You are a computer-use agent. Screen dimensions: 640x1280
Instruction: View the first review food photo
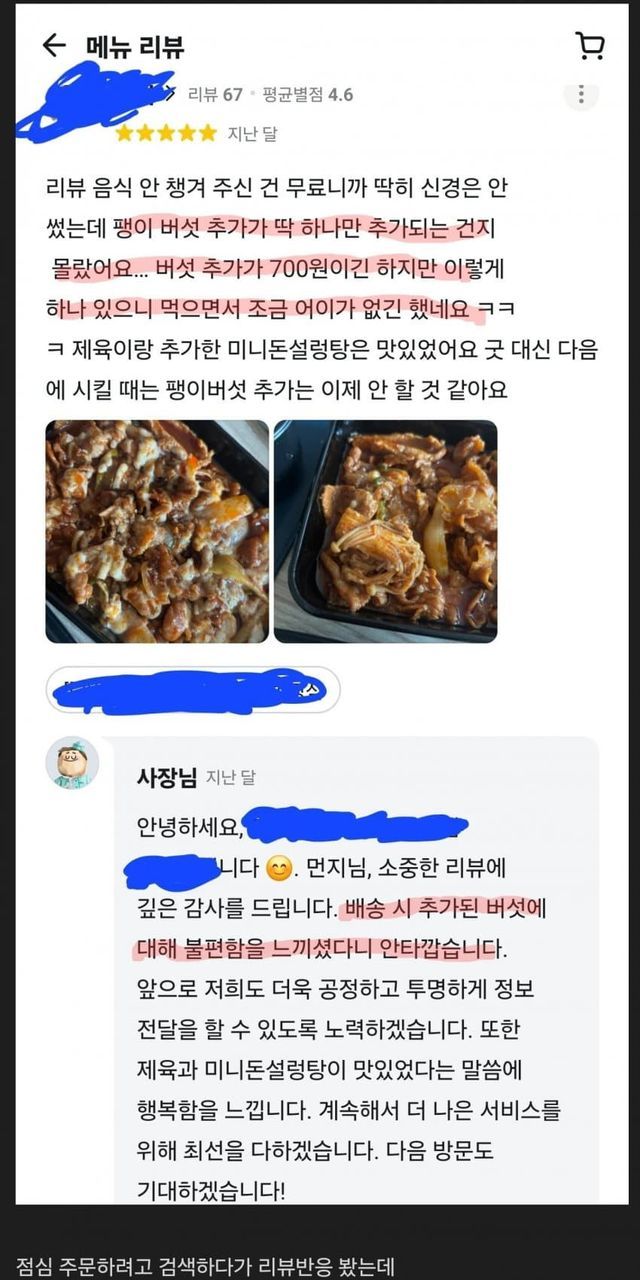tap(157, 531)
